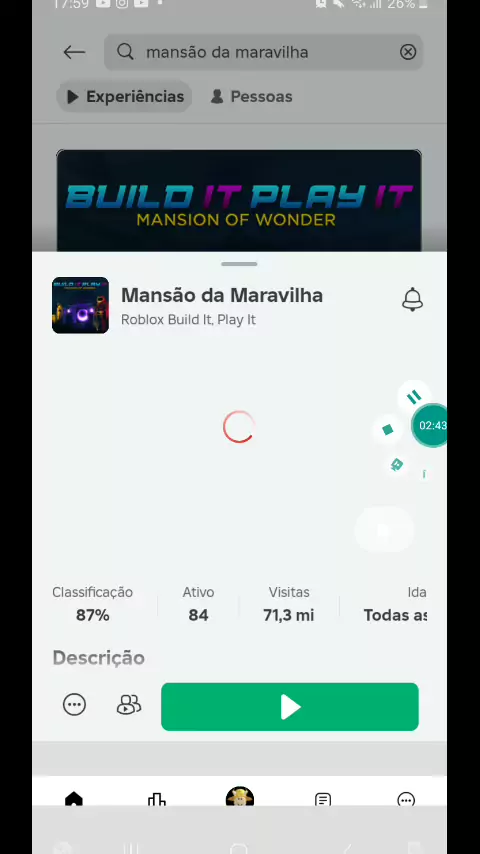The width and height of the screenshot is (480, 854).
Task: Open the charts tab in bottom bar
Action: (x=156, y=800)
